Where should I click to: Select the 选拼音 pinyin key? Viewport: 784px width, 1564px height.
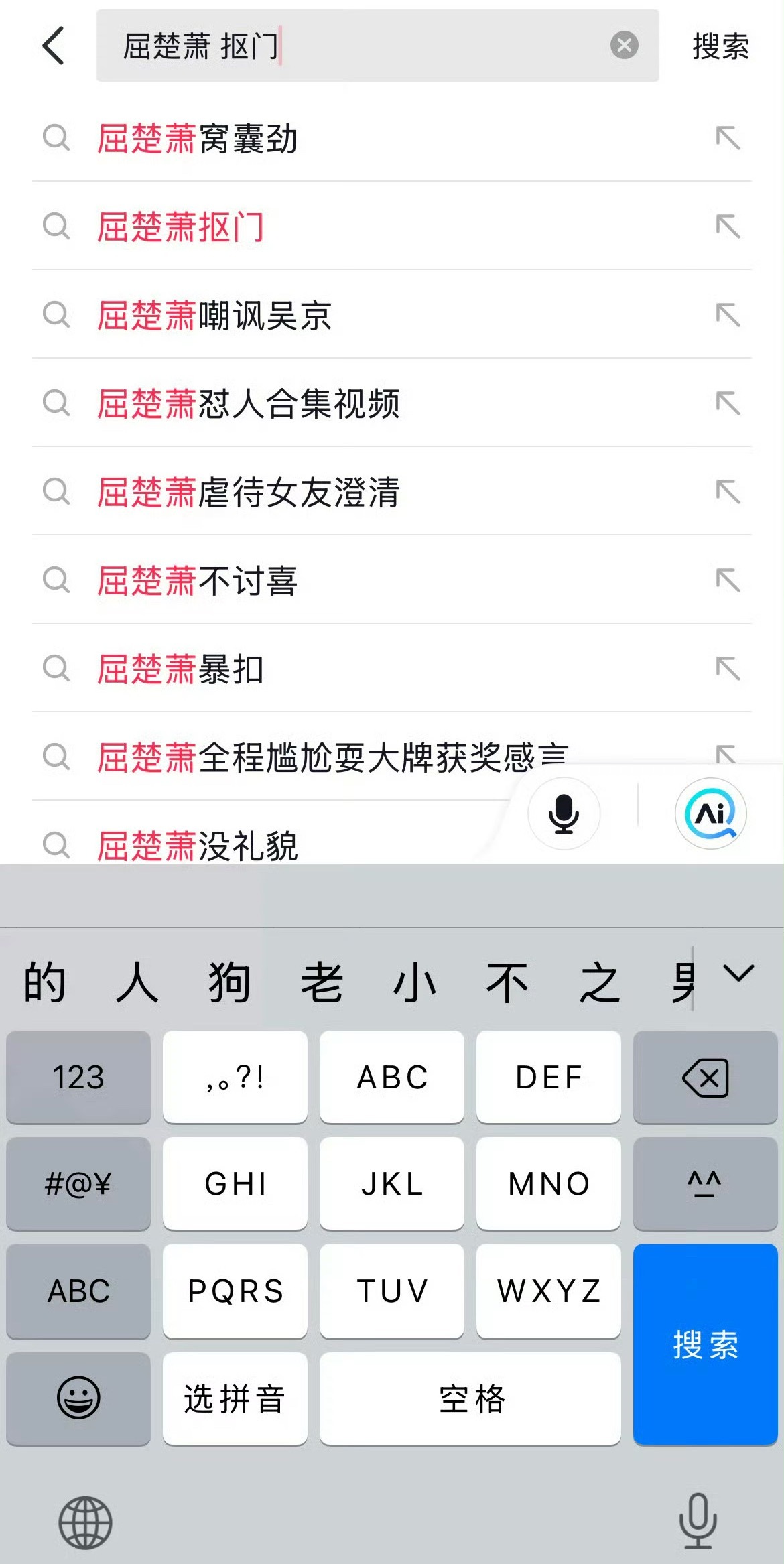[234, 1400]
